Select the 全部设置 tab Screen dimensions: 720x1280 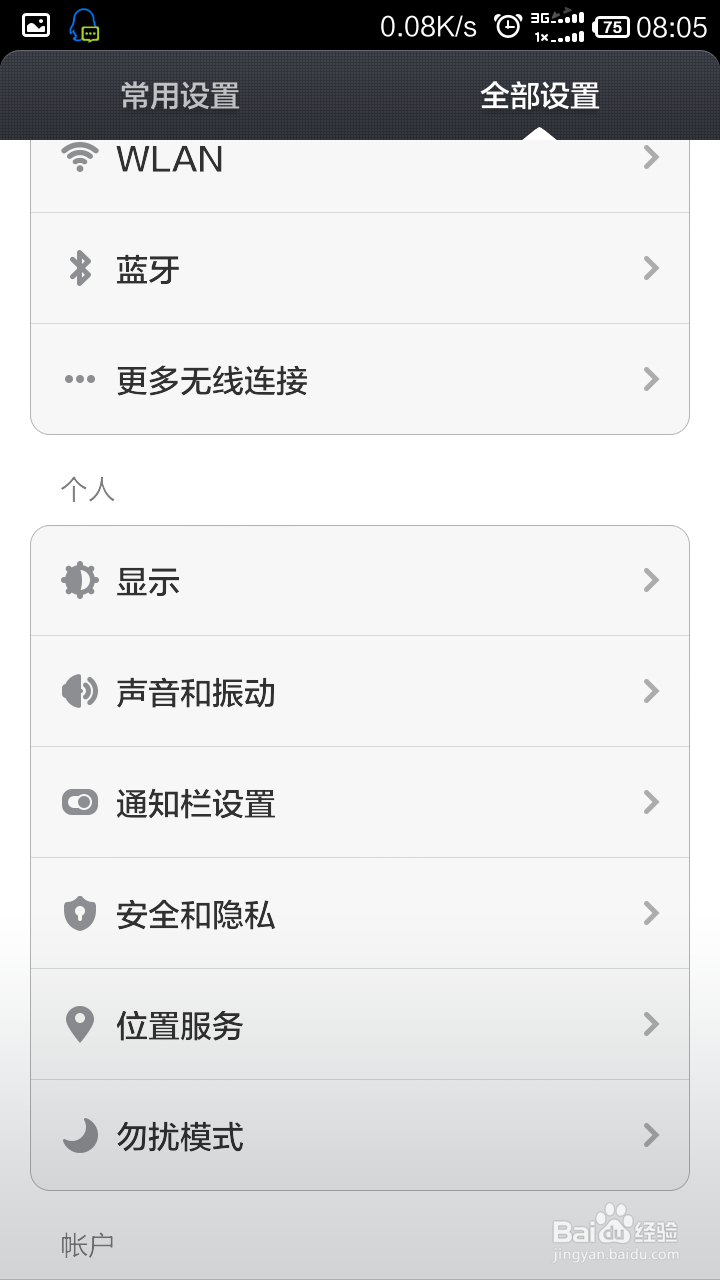tap(540, 97)
